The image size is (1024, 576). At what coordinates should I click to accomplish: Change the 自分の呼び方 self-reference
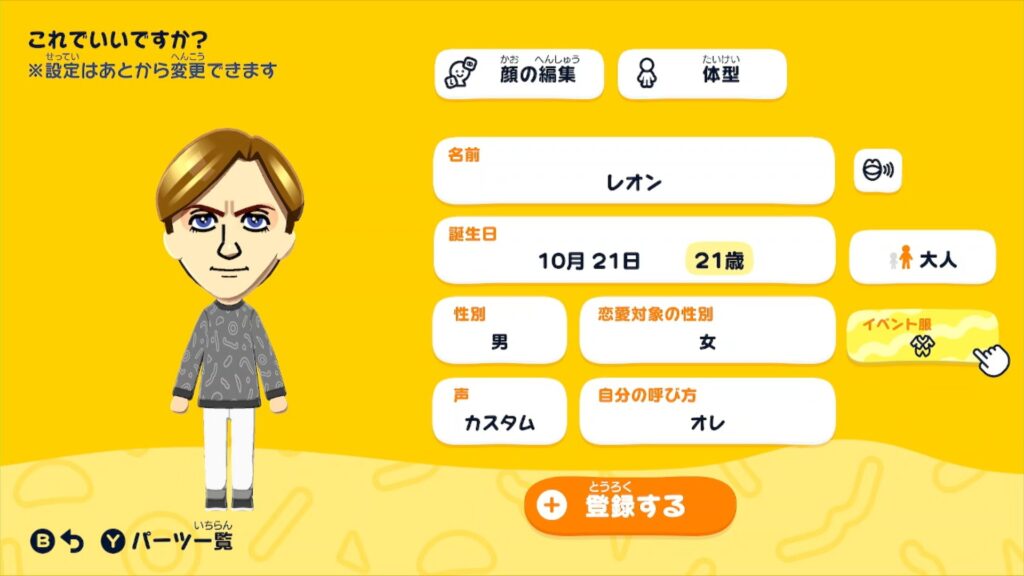pos(706,411)
